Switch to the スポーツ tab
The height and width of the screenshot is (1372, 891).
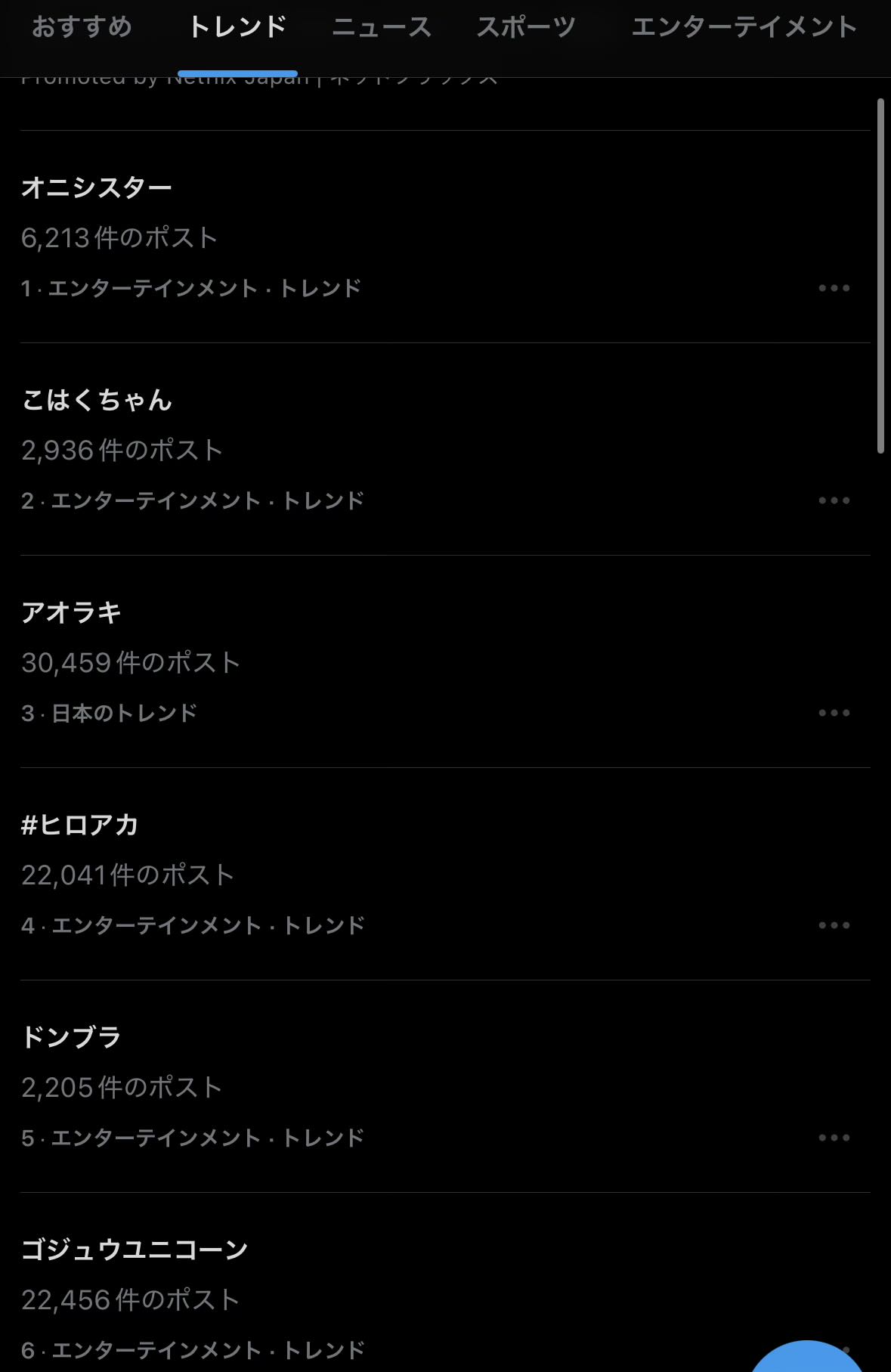[526, 27]
